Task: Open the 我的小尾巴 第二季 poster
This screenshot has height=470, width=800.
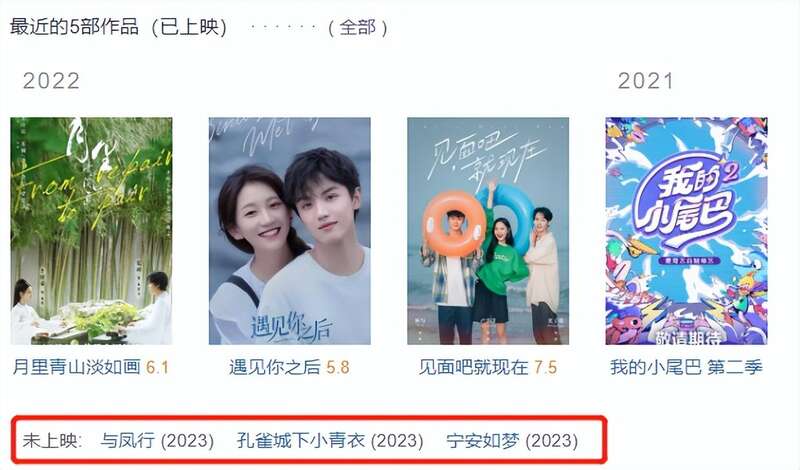Action: 686,231
